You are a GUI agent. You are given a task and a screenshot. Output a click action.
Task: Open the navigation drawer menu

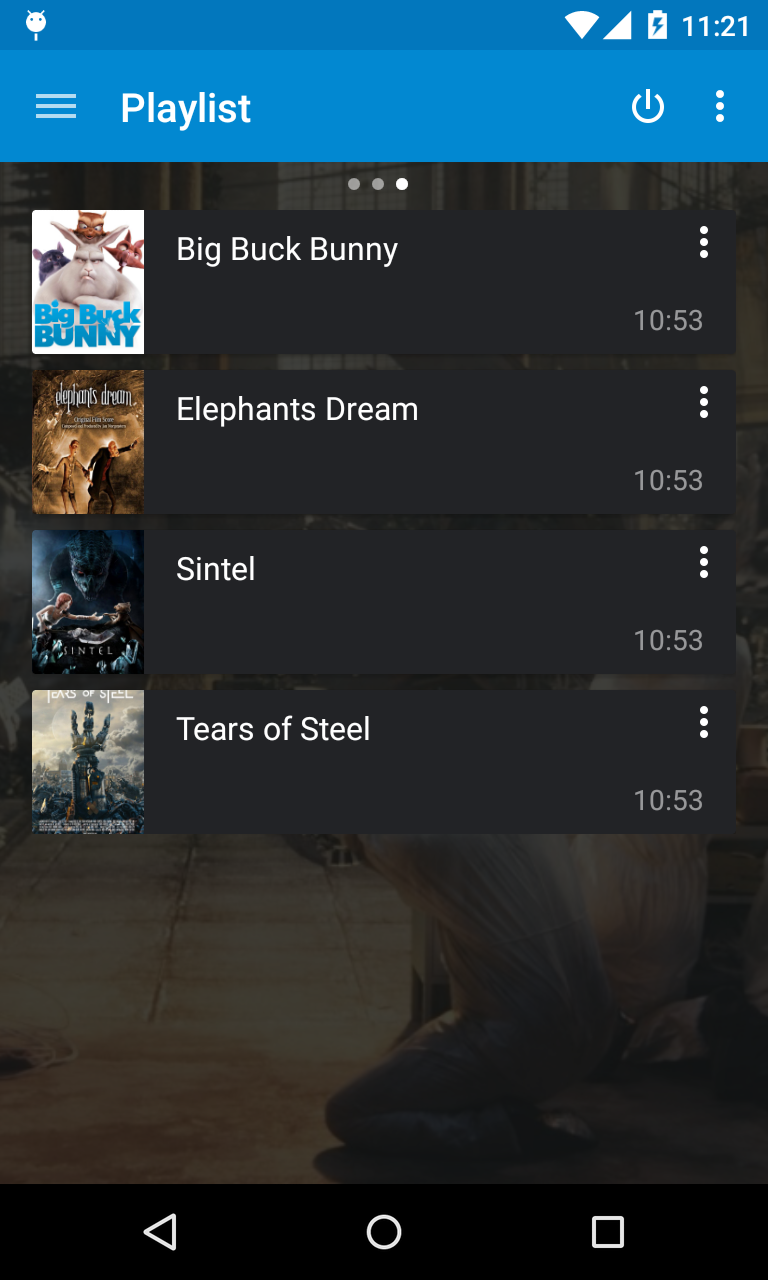click(x=56, y=107)
